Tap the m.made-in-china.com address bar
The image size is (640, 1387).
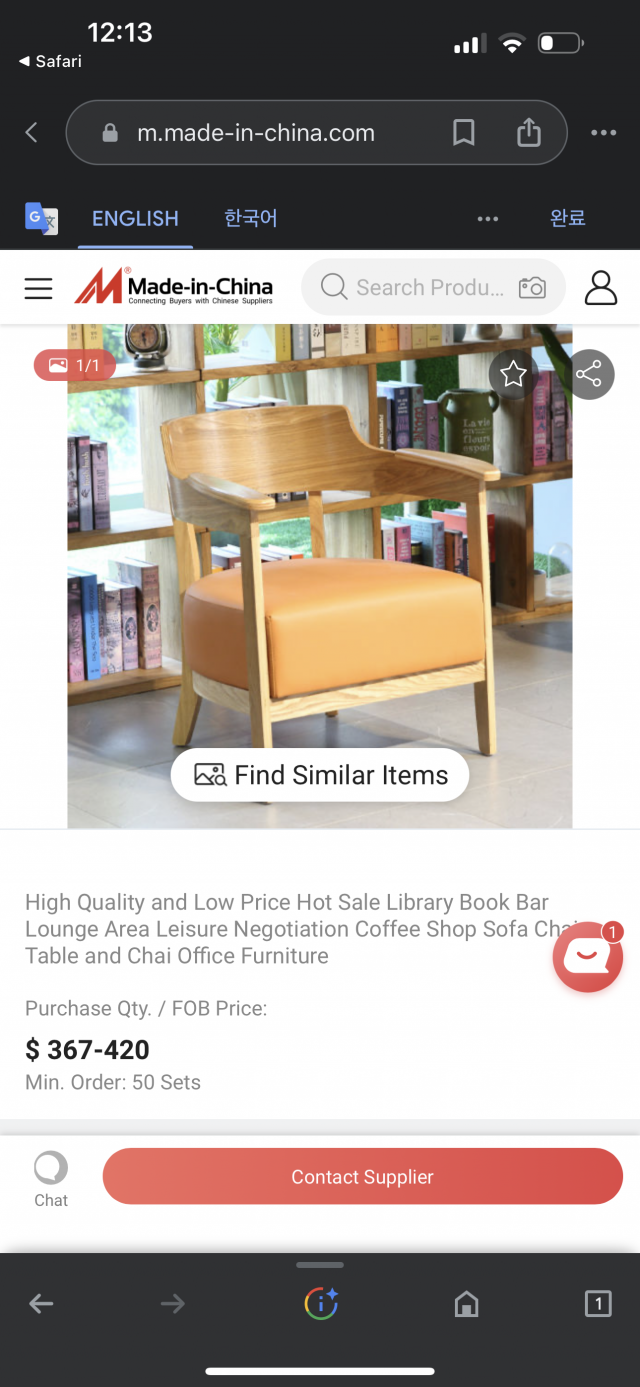point(255,133)
